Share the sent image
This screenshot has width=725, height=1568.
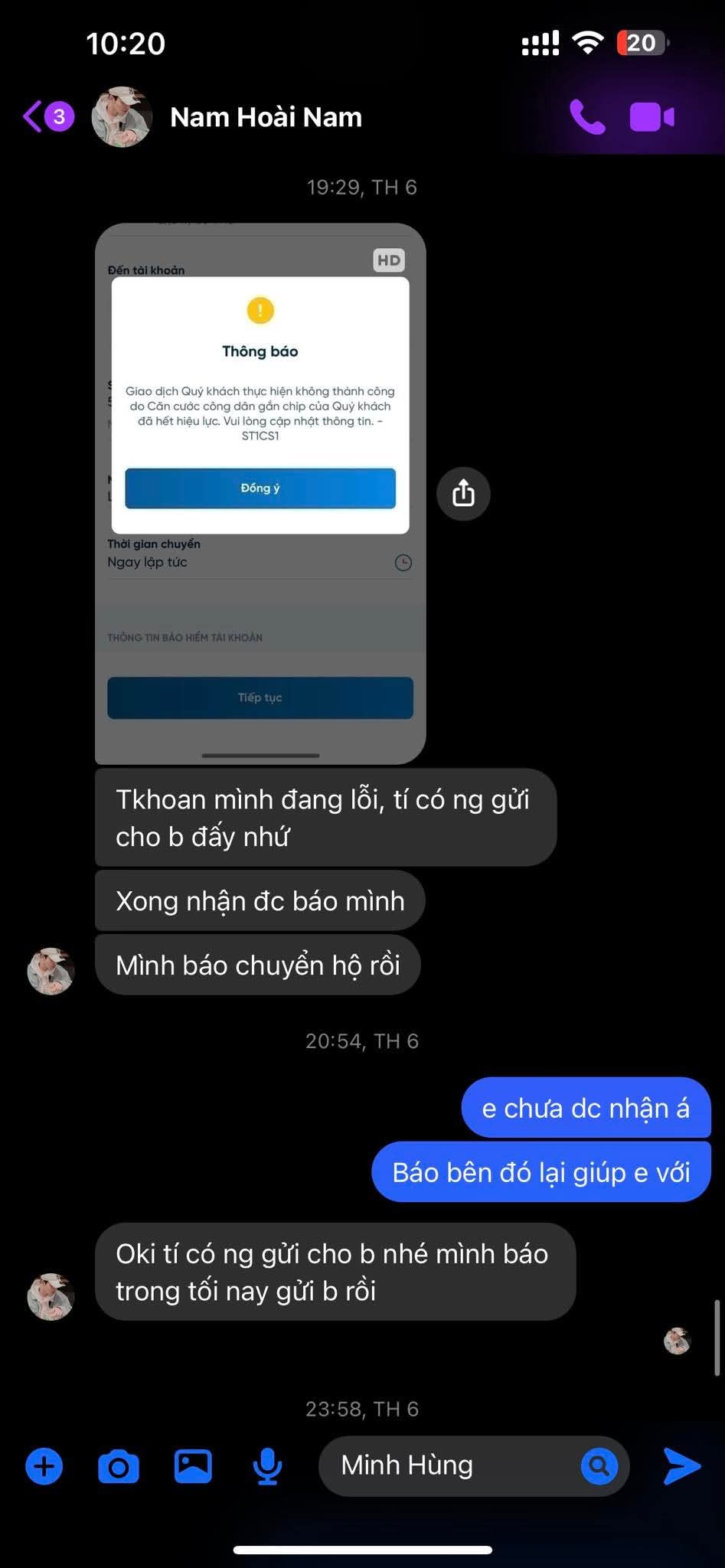pyautogui.click(x=463, y=494)
